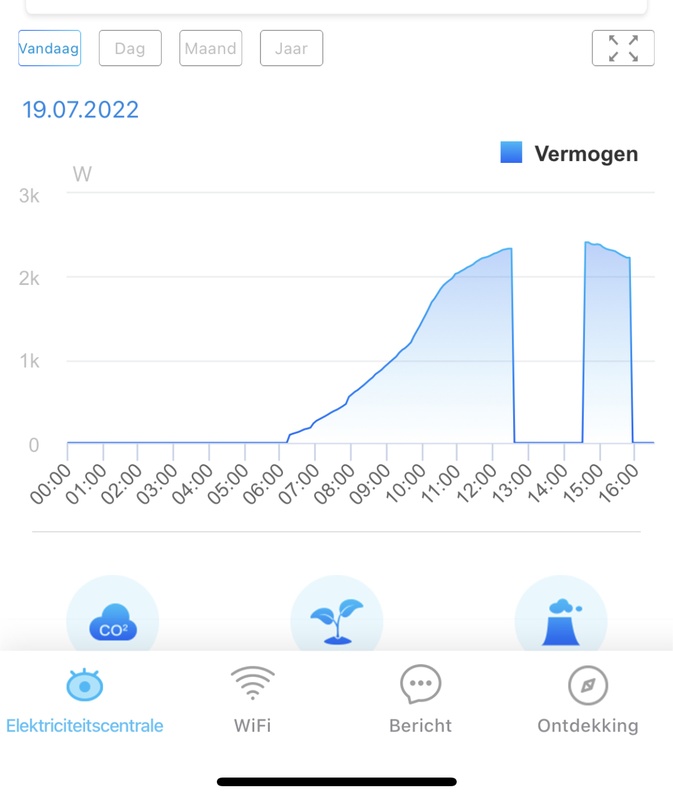Select the Vandaag time range
Image resolution: width=673 pixels, height=800 pixels.
coord(49,48)
